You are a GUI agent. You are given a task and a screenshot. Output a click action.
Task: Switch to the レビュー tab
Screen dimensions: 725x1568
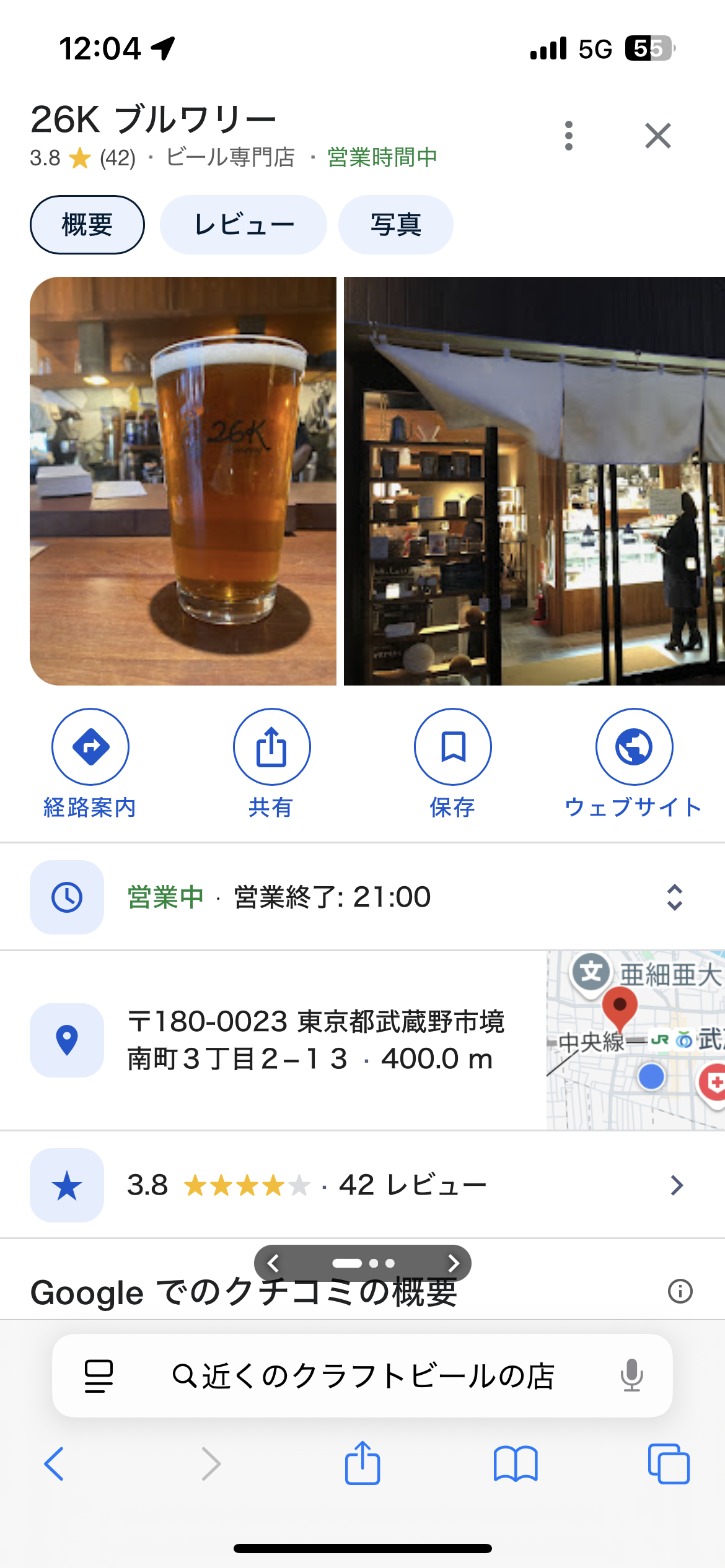244,225
